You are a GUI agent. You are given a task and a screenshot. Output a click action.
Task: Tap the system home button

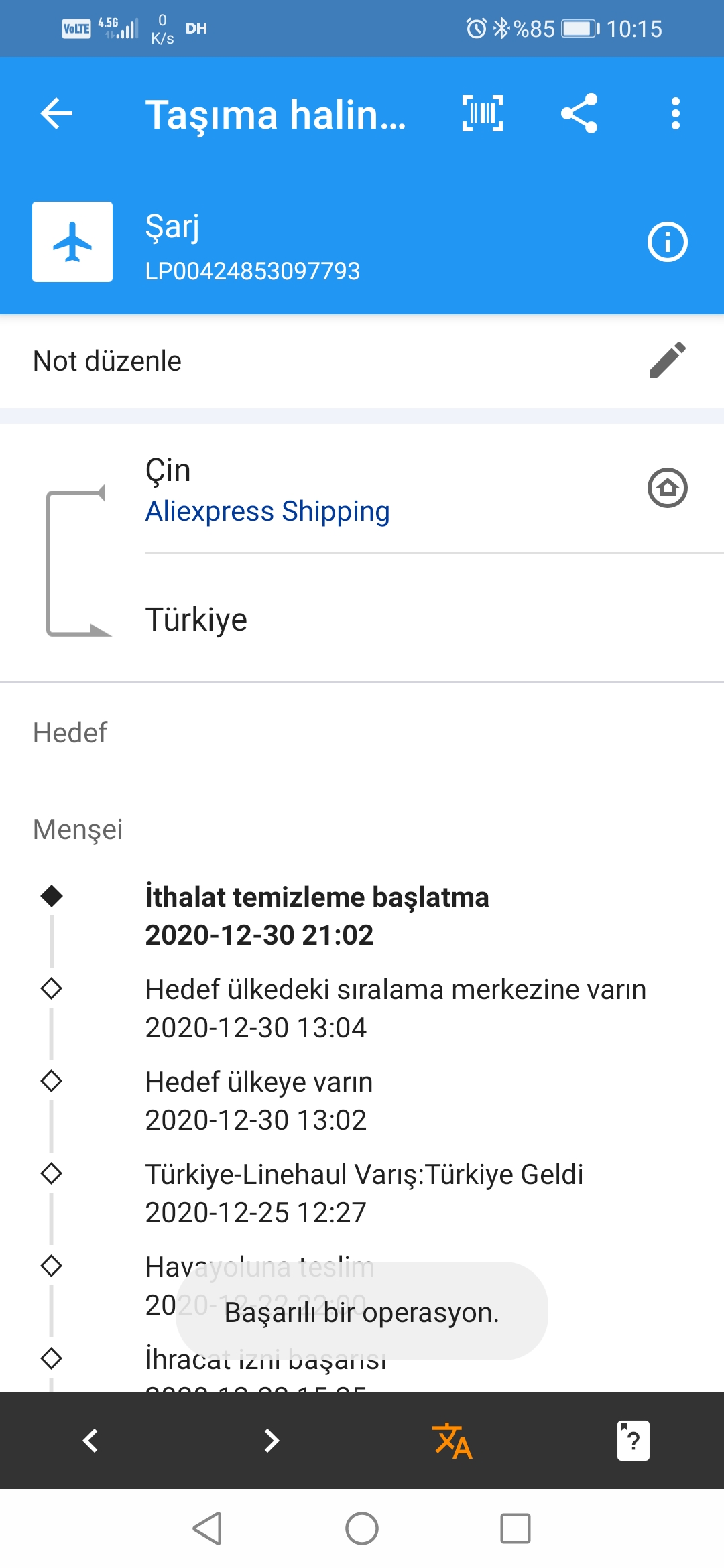click(362, 1528)
